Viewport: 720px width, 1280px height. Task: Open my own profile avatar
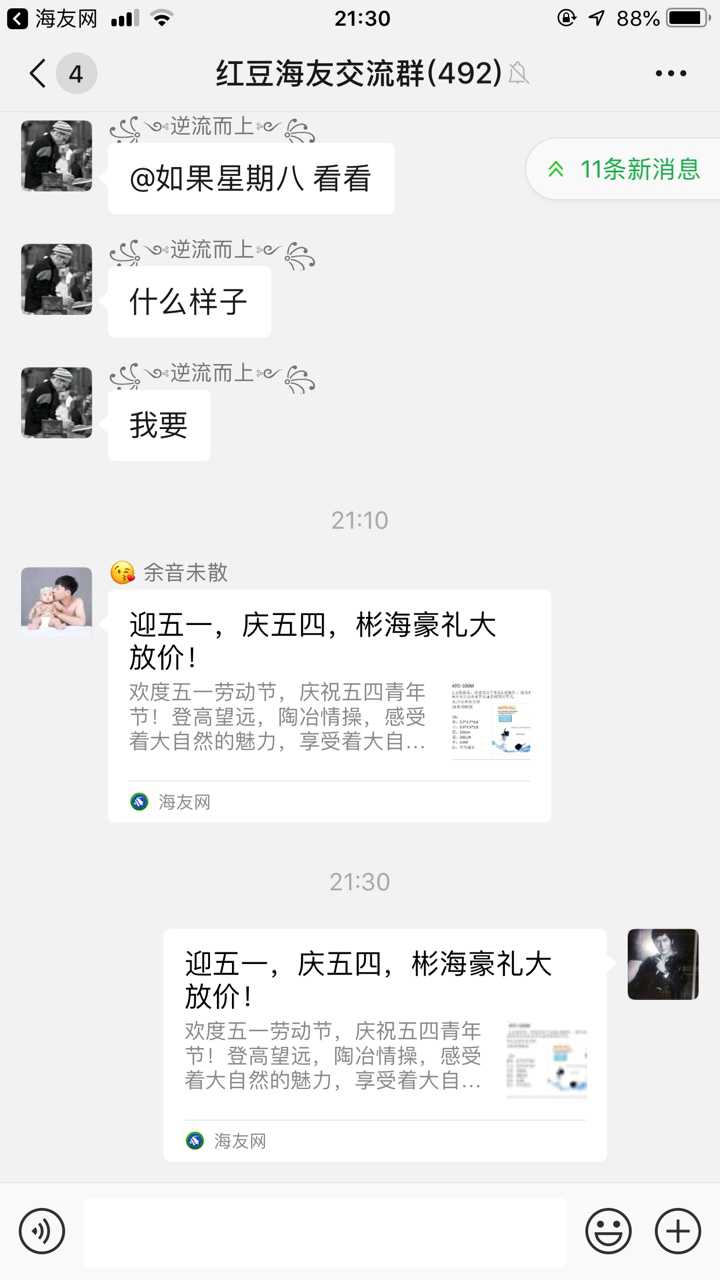click(663, 964)
